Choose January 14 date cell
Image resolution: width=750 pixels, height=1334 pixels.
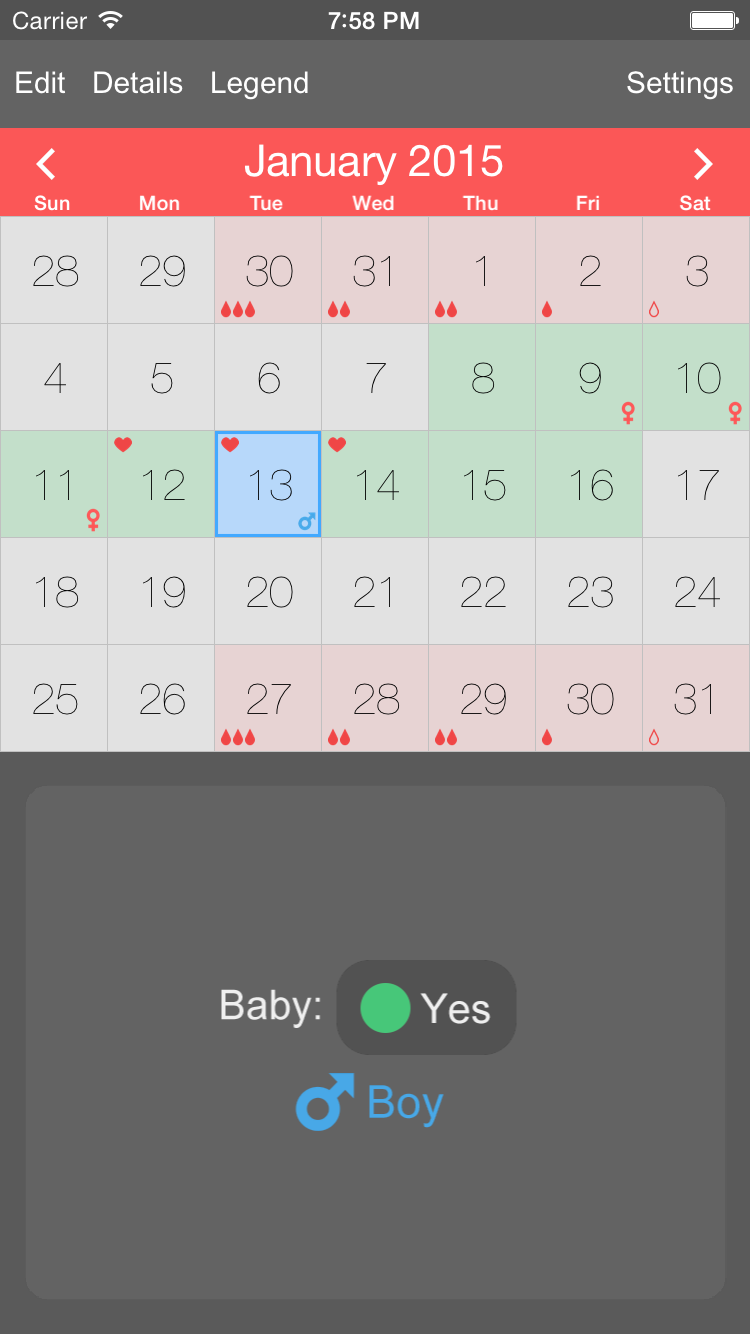(375, 484)
